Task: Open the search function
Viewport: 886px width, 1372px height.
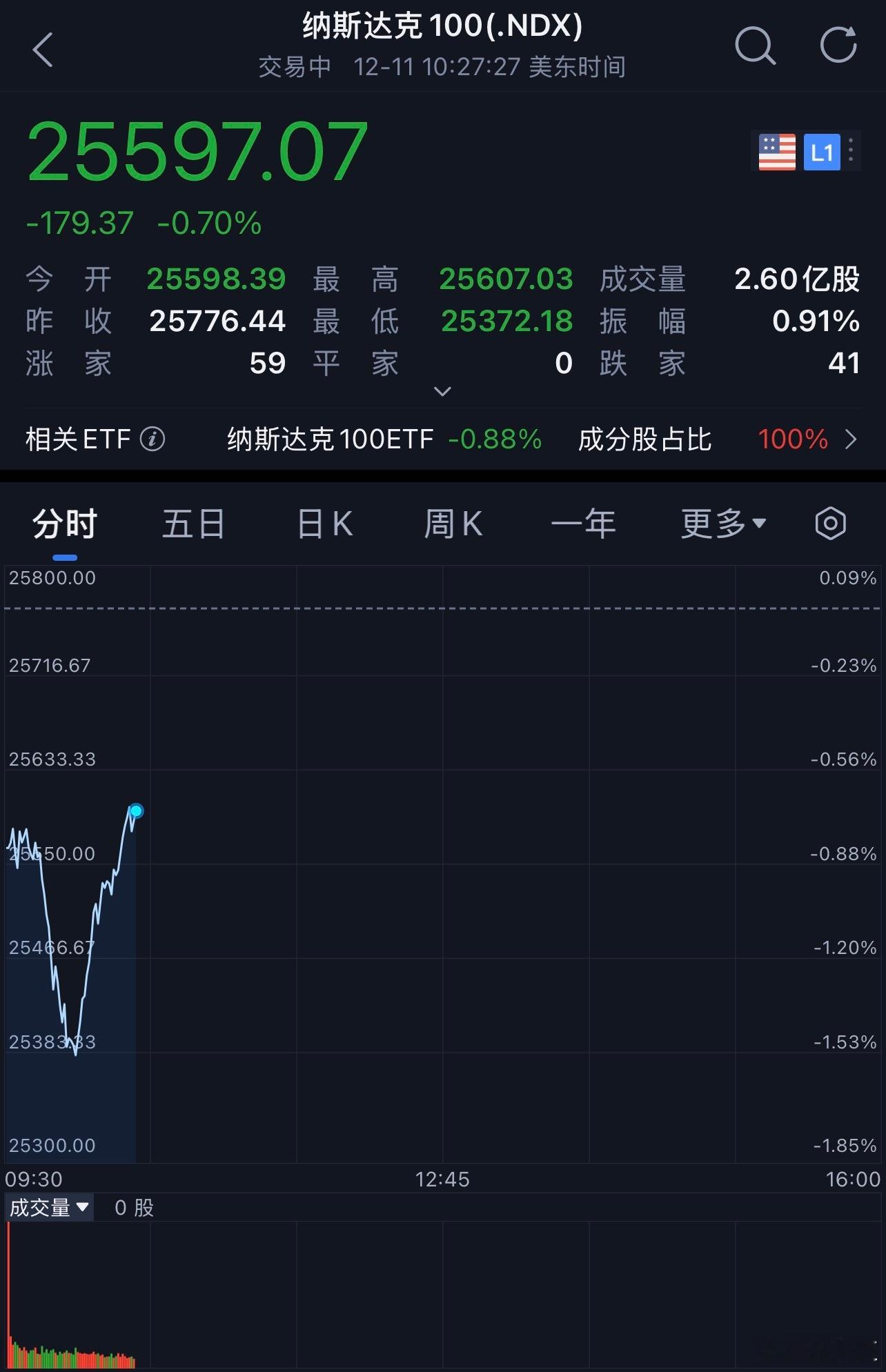Action: [x=756, y=47]
